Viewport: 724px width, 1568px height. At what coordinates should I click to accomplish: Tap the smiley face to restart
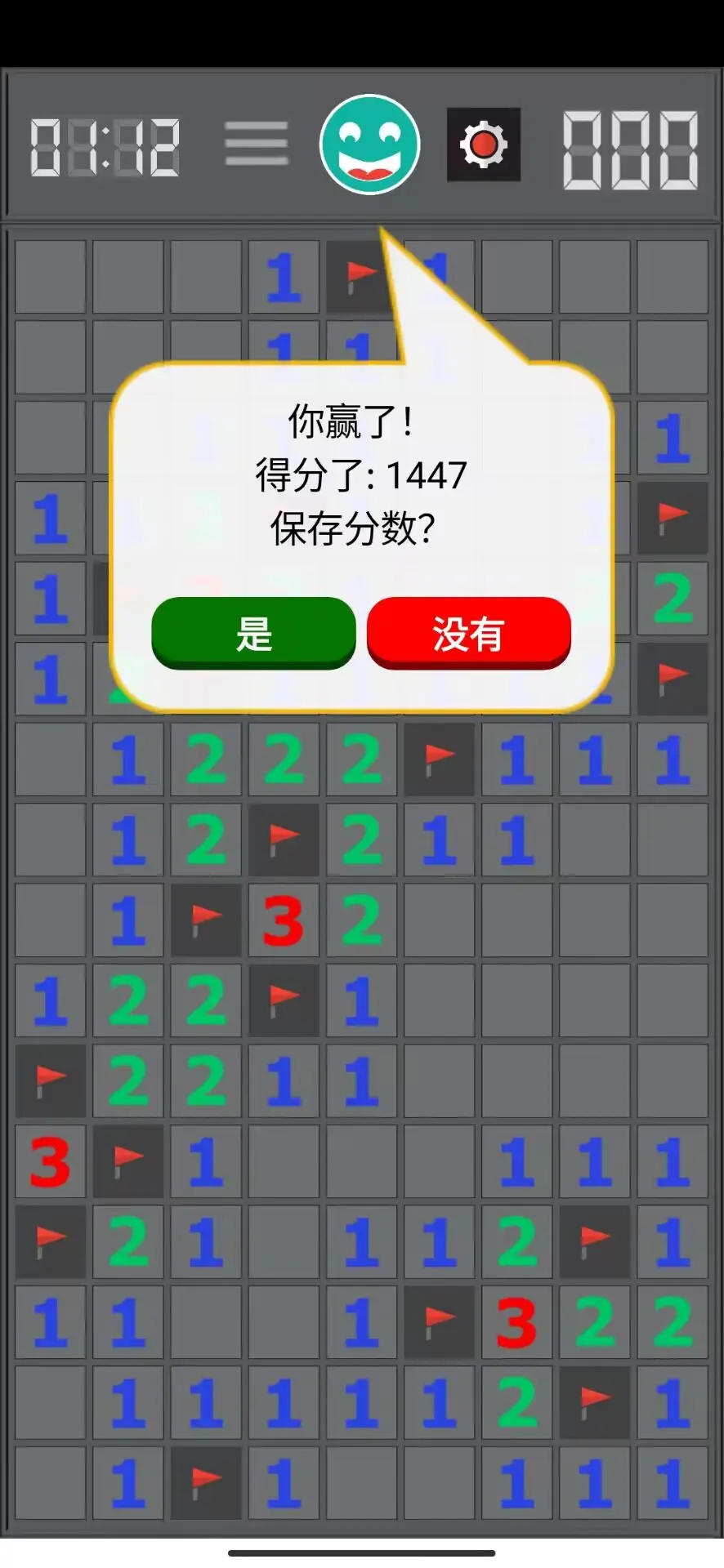370,145
